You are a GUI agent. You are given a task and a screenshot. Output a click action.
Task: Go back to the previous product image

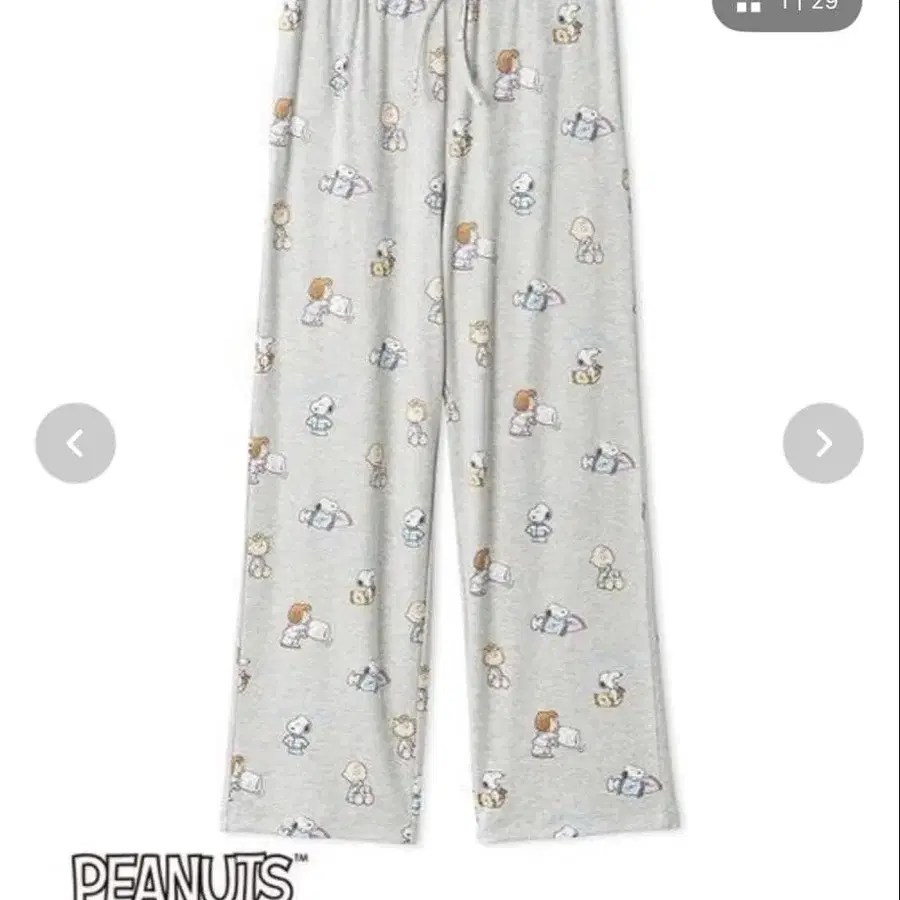pos(76,443)
